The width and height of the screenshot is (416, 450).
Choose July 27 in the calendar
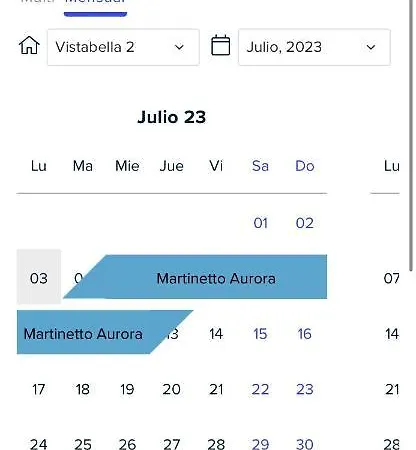(x=171, y=444)
